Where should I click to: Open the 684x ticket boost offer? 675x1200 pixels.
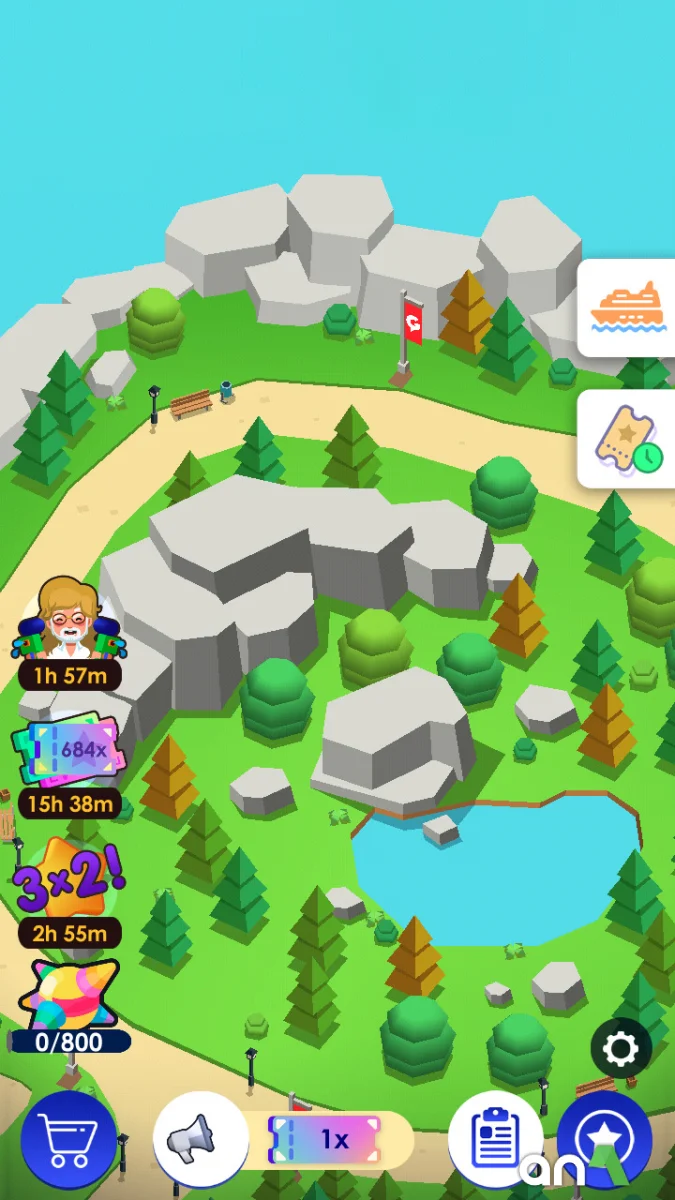(x=70, y=752)
